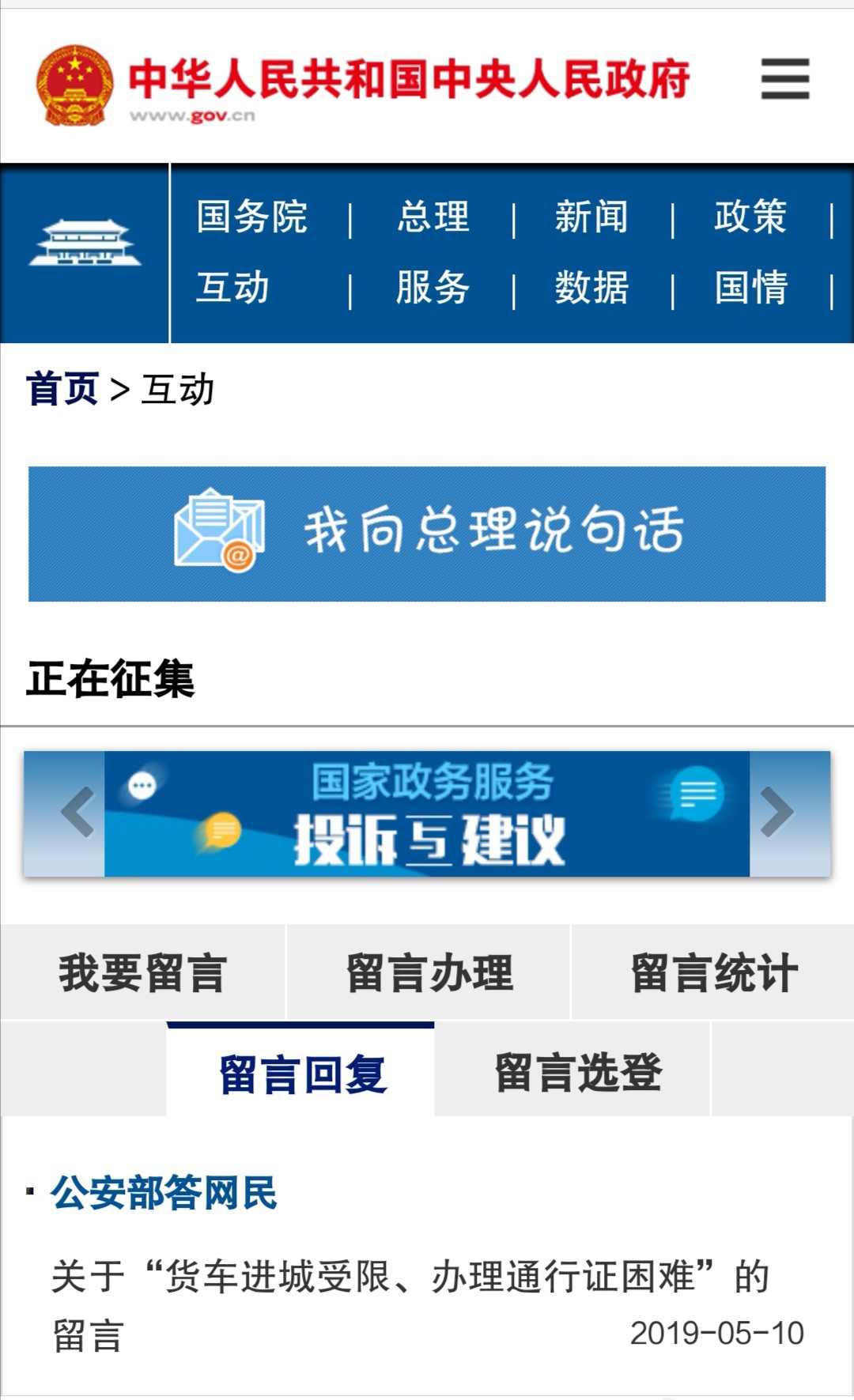Open the 我向总理说句话 banner
The width and height of the screenshot is (854, 1400).
(x=427, y=534)
